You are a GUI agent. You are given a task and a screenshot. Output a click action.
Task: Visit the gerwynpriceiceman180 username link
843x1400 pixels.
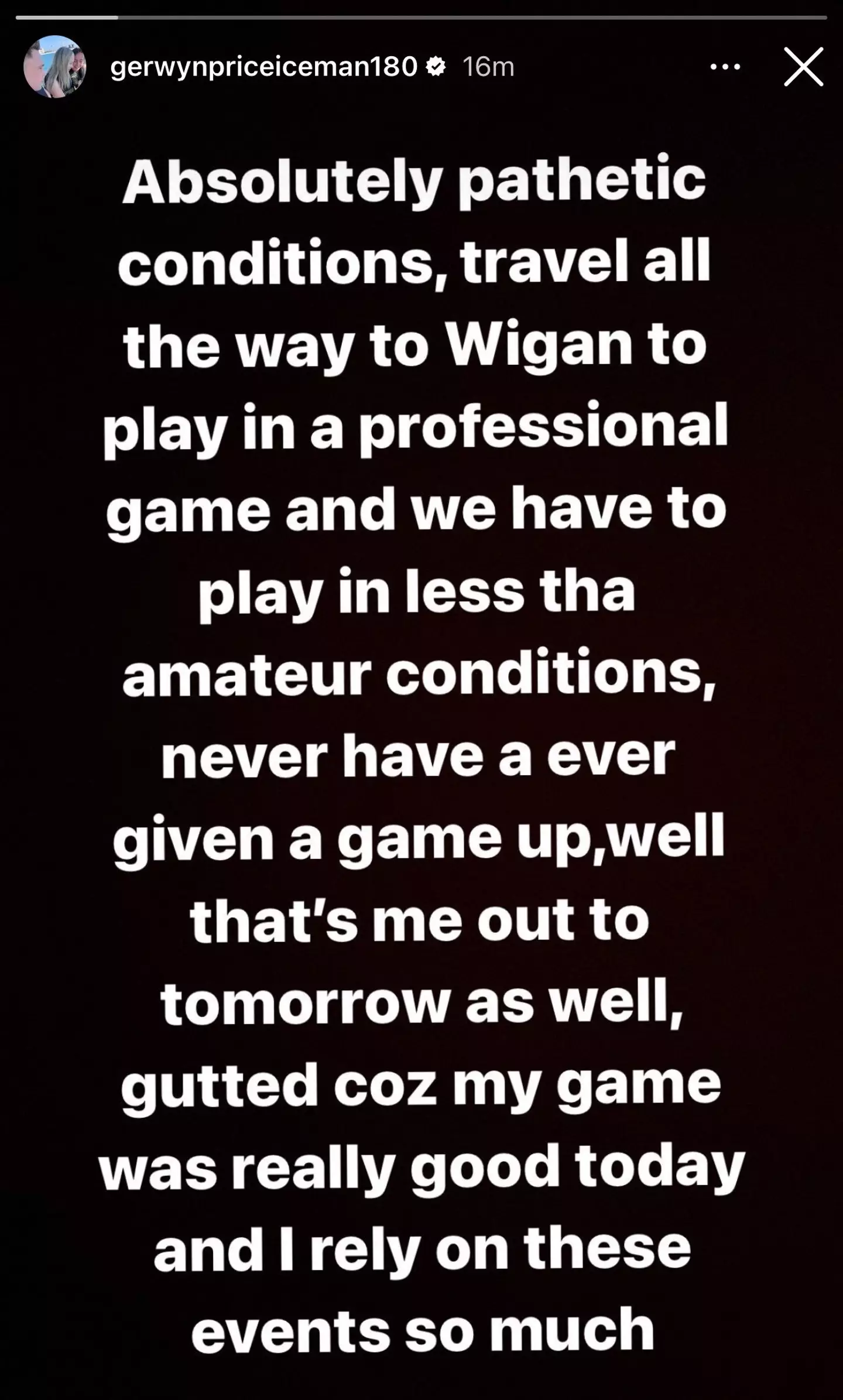coord(263,67)
